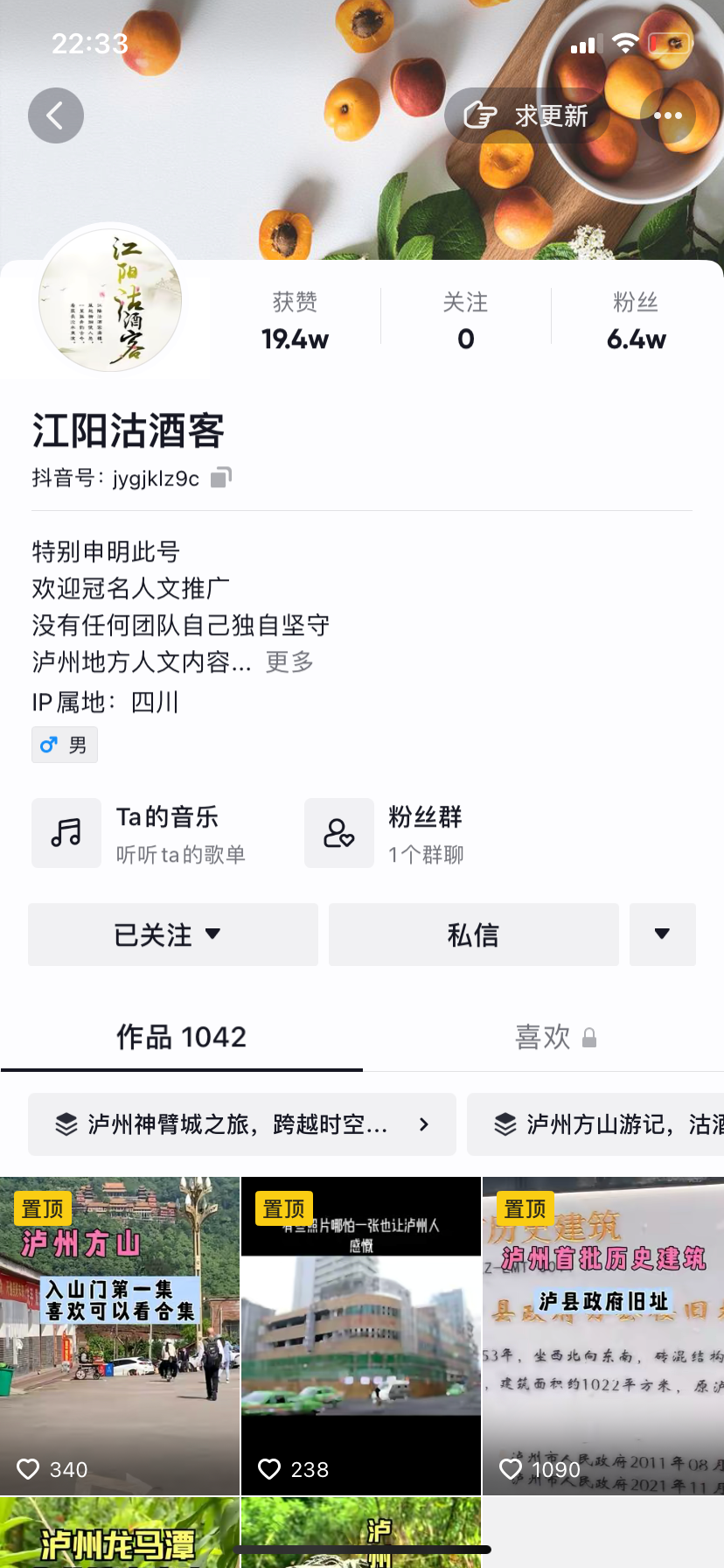View the 粉丝 6.4w followers list

pyautogui.click(x=636, y=321)
